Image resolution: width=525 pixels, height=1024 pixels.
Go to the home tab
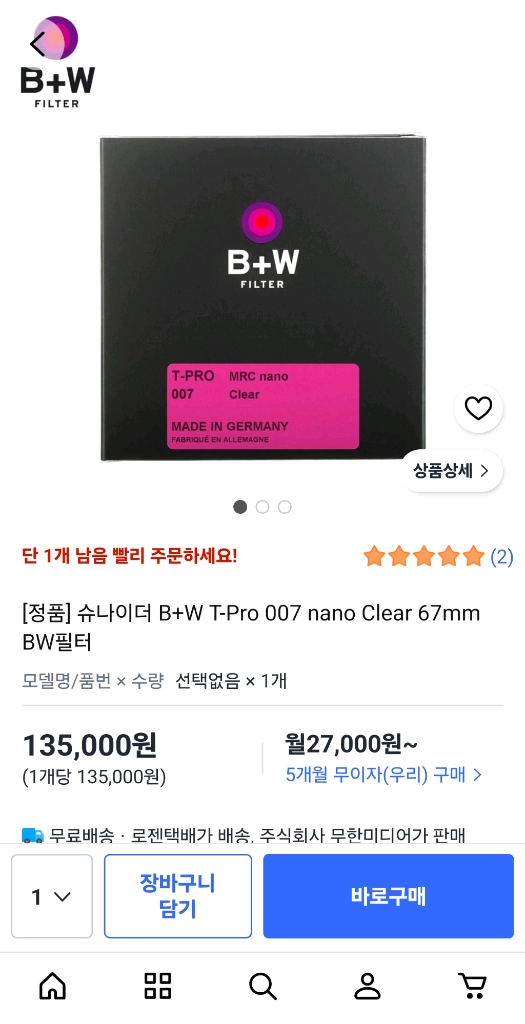pyautogui.click(x=53, y=986)
